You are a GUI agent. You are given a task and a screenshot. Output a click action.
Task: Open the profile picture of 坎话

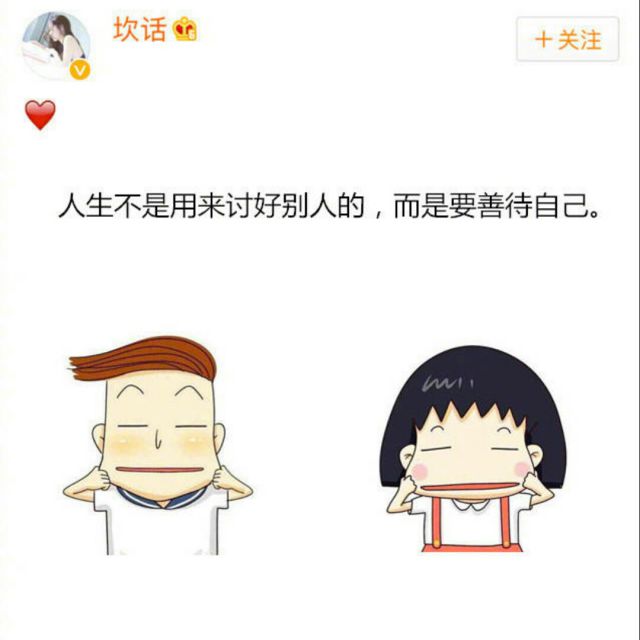(57, 45)
